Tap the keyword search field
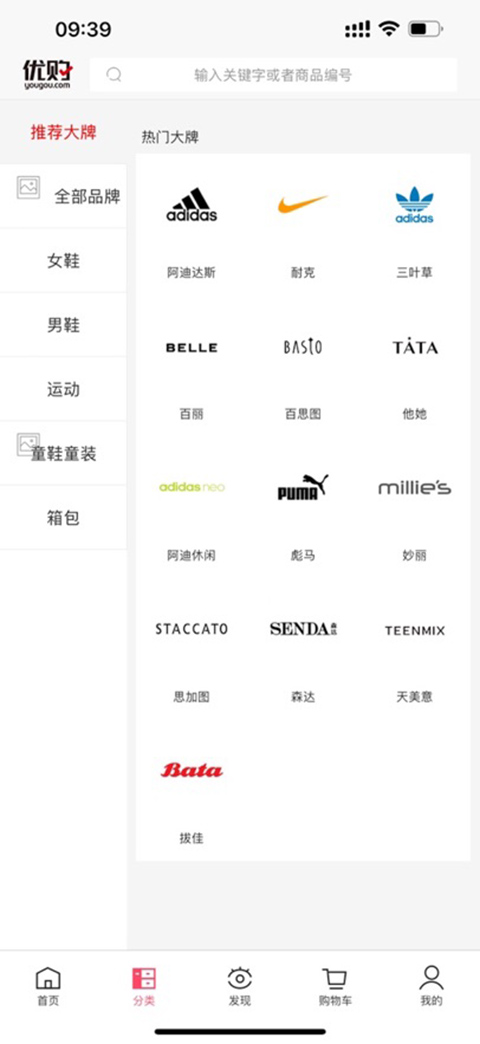This screenshot has width=480, height=1044. [x=273, y=75]
